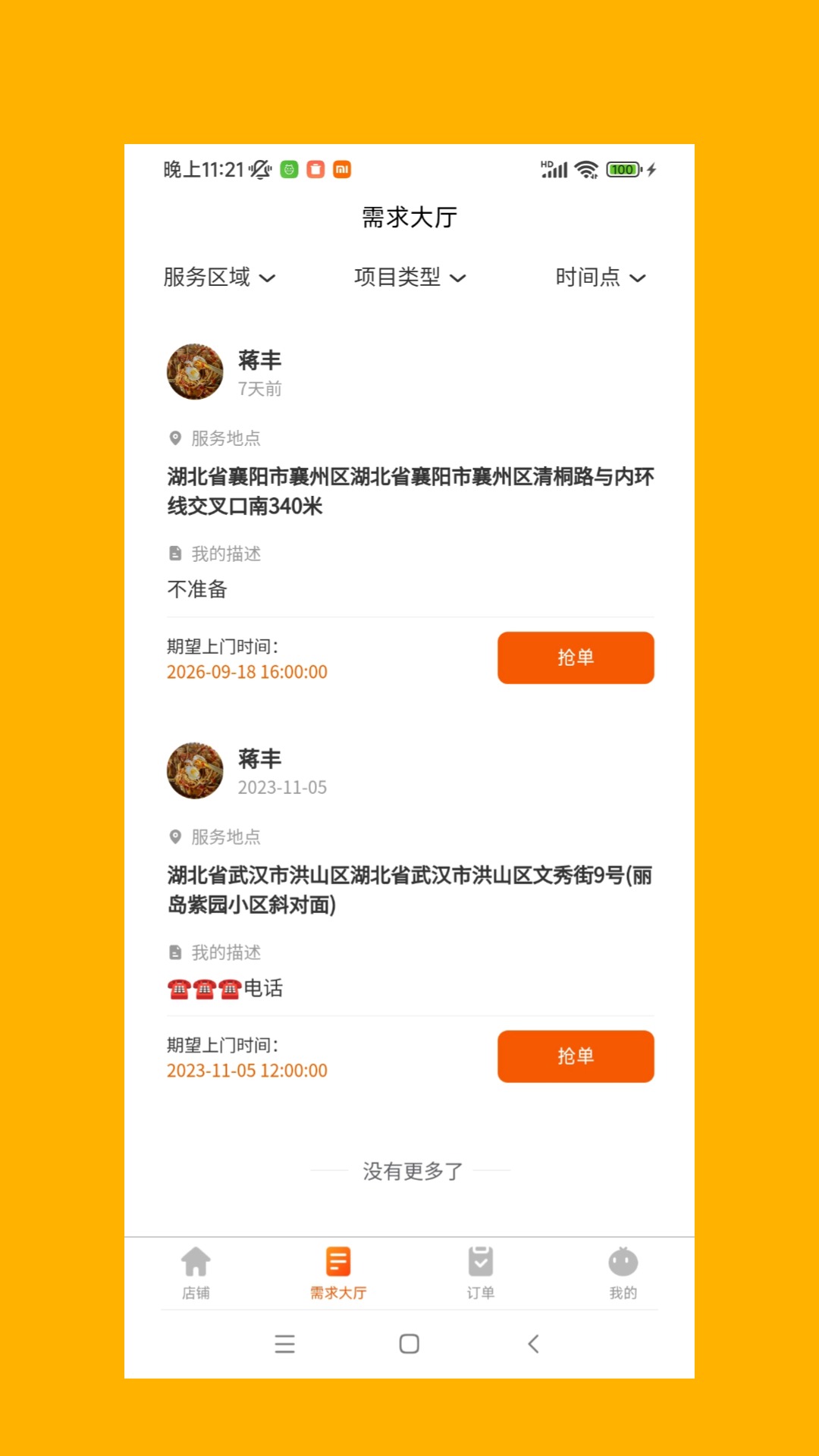The width and height of the screenshot is (819, 1456).
Task: View the 武汉市洪山区文秀街 request card
Action: point(409,890)
